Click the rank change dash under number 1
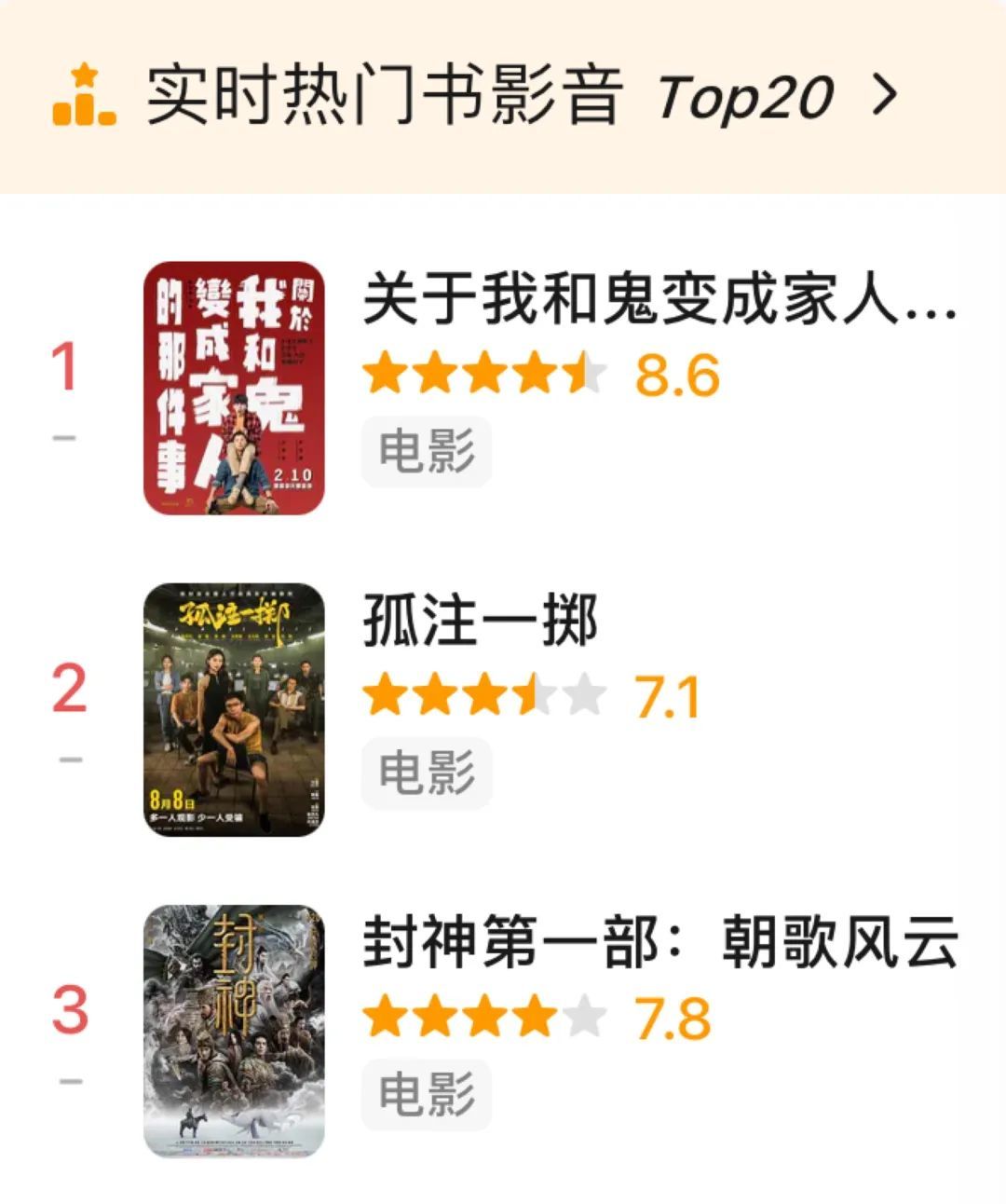Screen dimensions: 1006x1204 (x=63, y=436)
